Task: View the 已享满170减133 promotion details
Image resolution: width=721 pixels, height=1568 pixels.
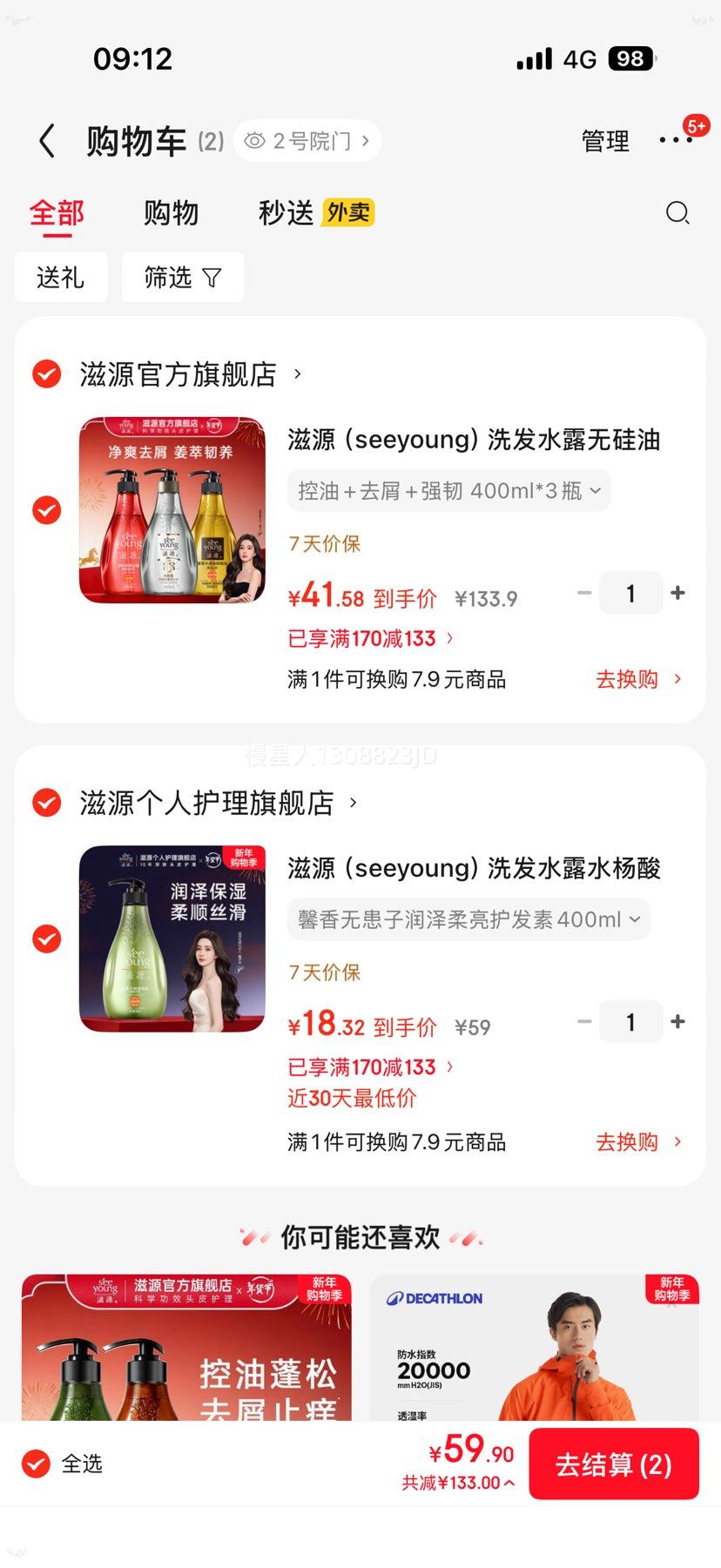Action: (367, 638)
